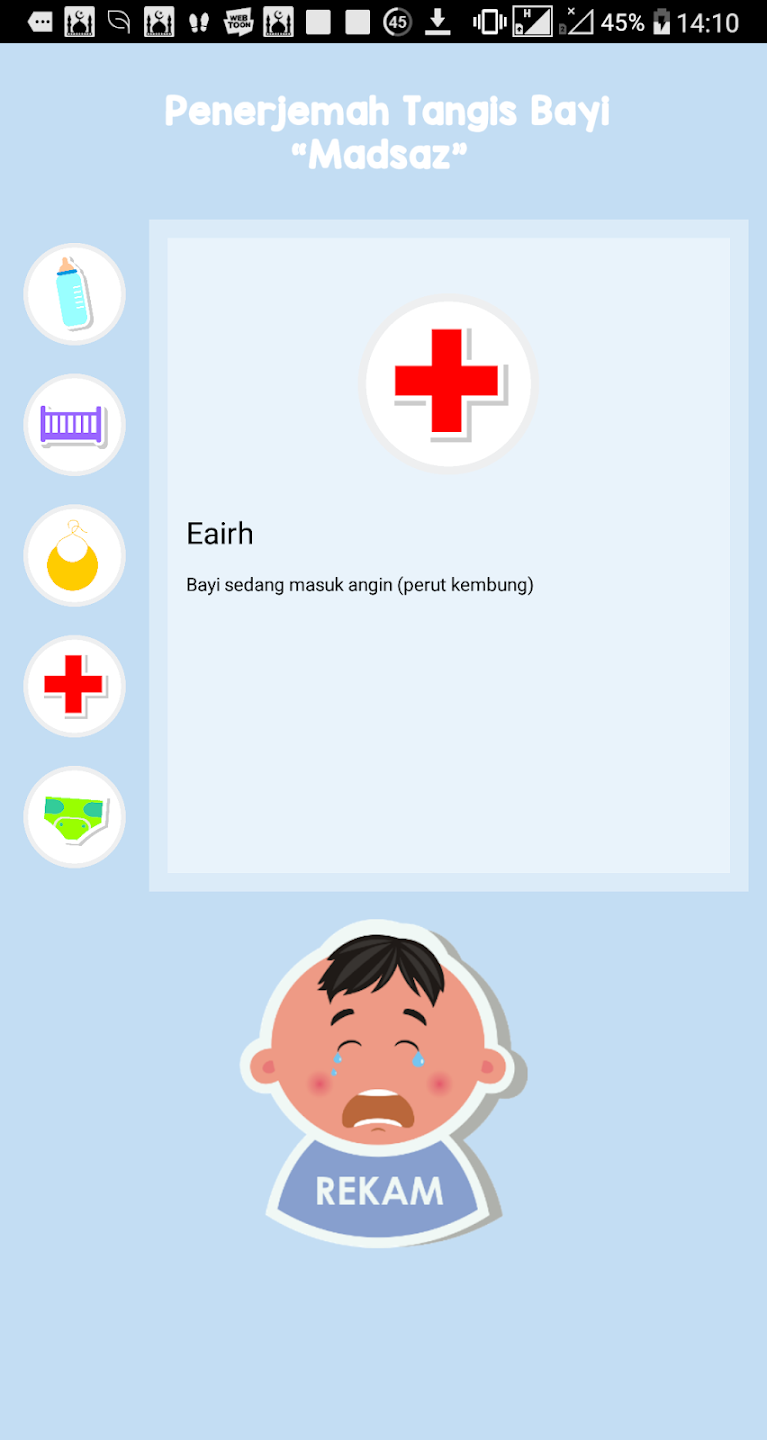Select the baby bottle icon
The width and height of the screenshot is (767, 1440).
click(x=74, y=294)
